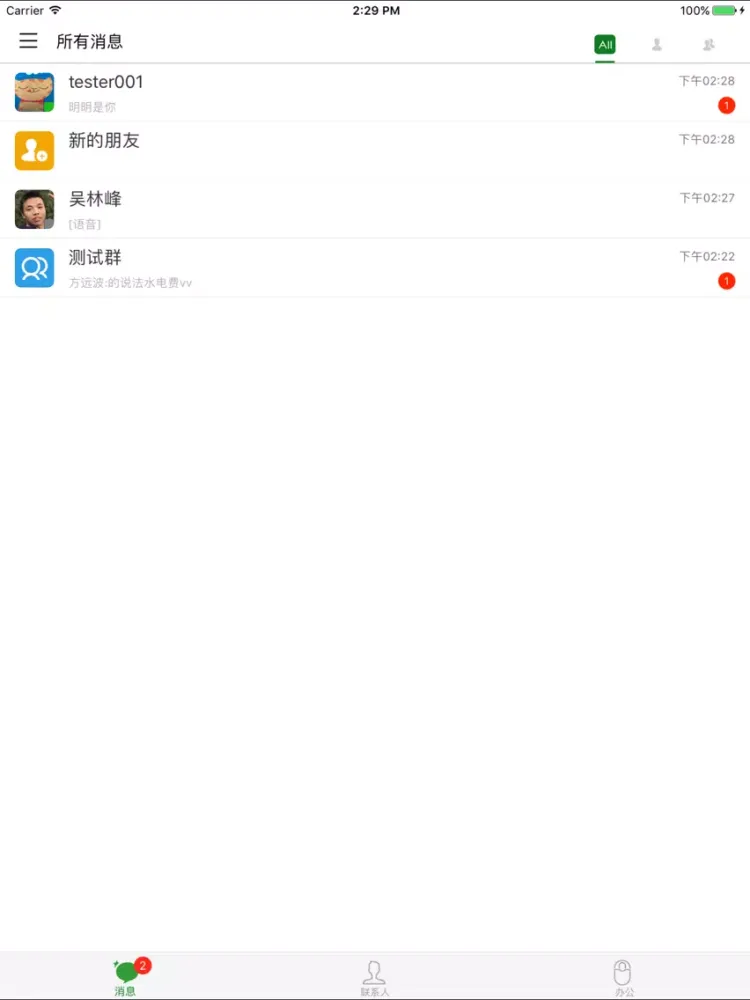Open the chat with tester001
Screen dimensions: 750x1000
click(375, 93)
